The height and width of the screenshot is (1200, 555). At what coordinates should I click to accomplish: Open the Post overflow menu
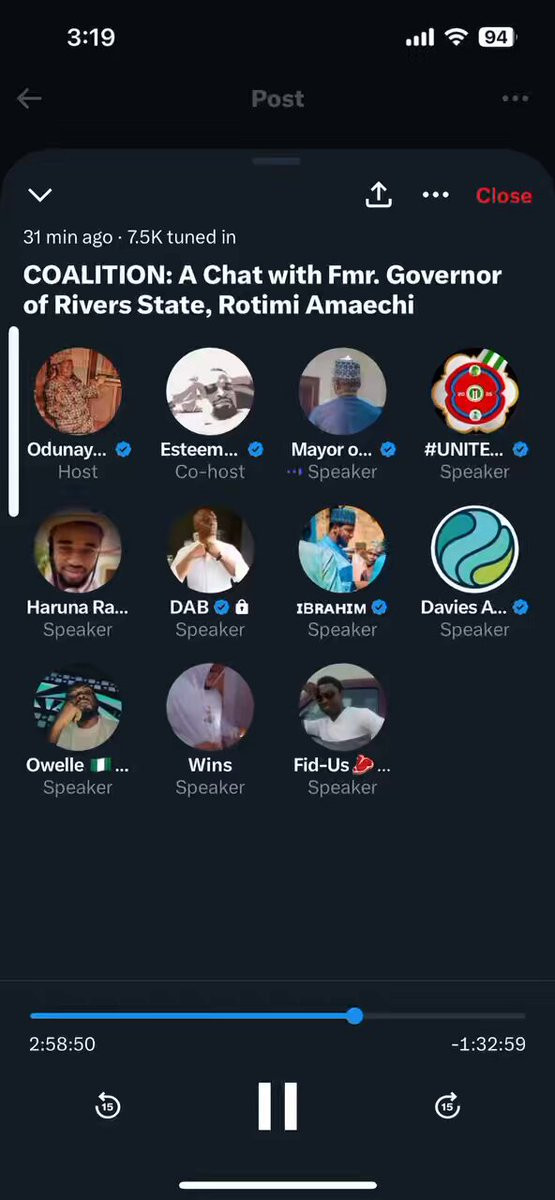(x=515, y=98)
